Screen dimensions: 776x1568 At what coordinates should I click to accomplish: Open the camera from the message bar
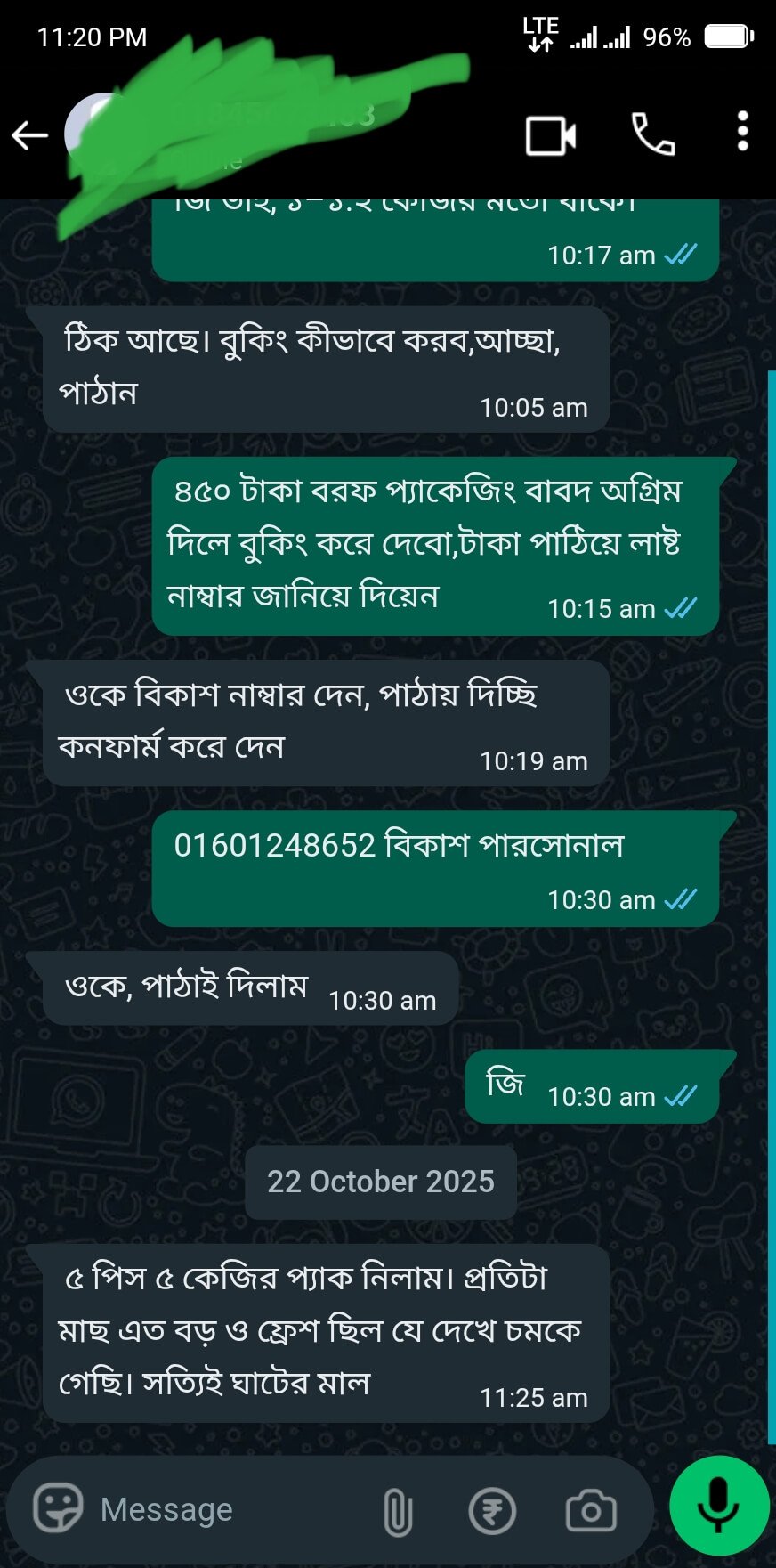point(591,1510)
